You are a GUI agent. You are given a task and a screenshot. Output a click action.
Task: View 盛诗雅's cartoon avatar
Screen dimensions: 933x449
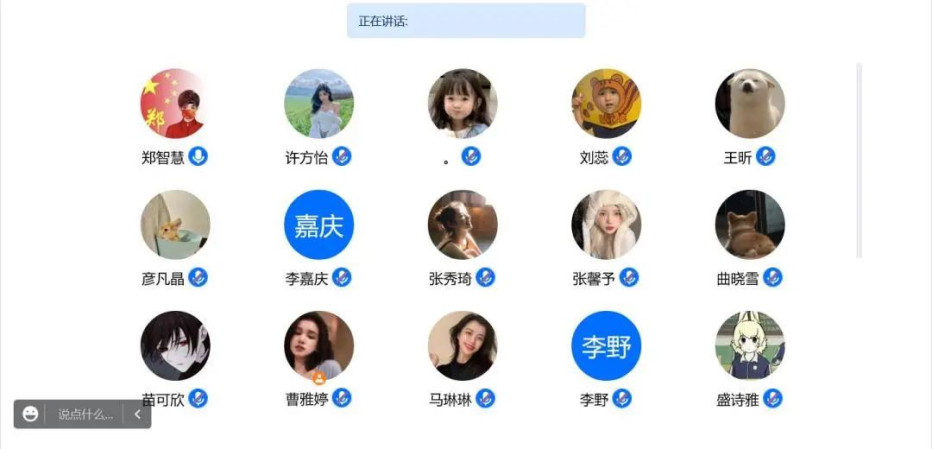point(750,346)
